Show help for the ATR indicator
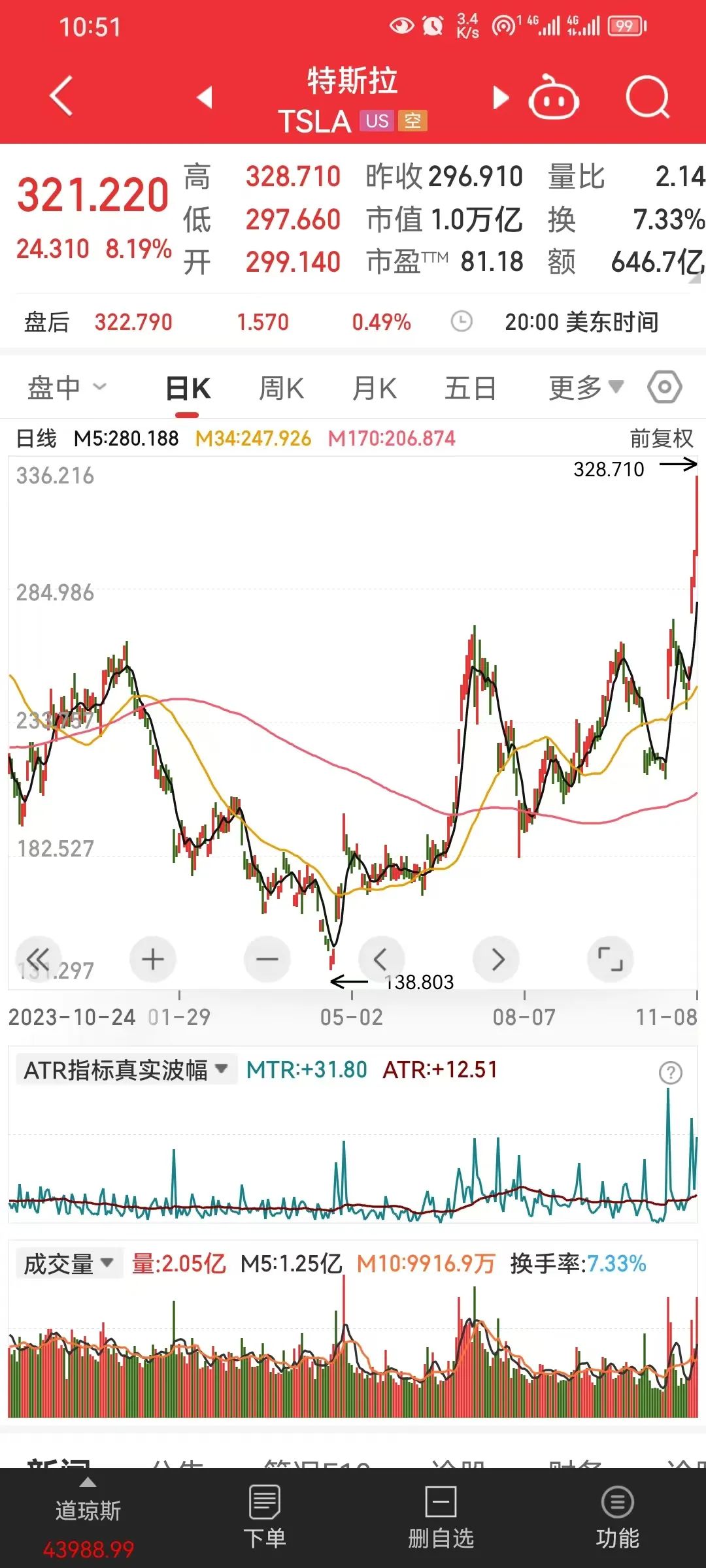Screen dimensions: 706x1568 tap(670, 1072)
